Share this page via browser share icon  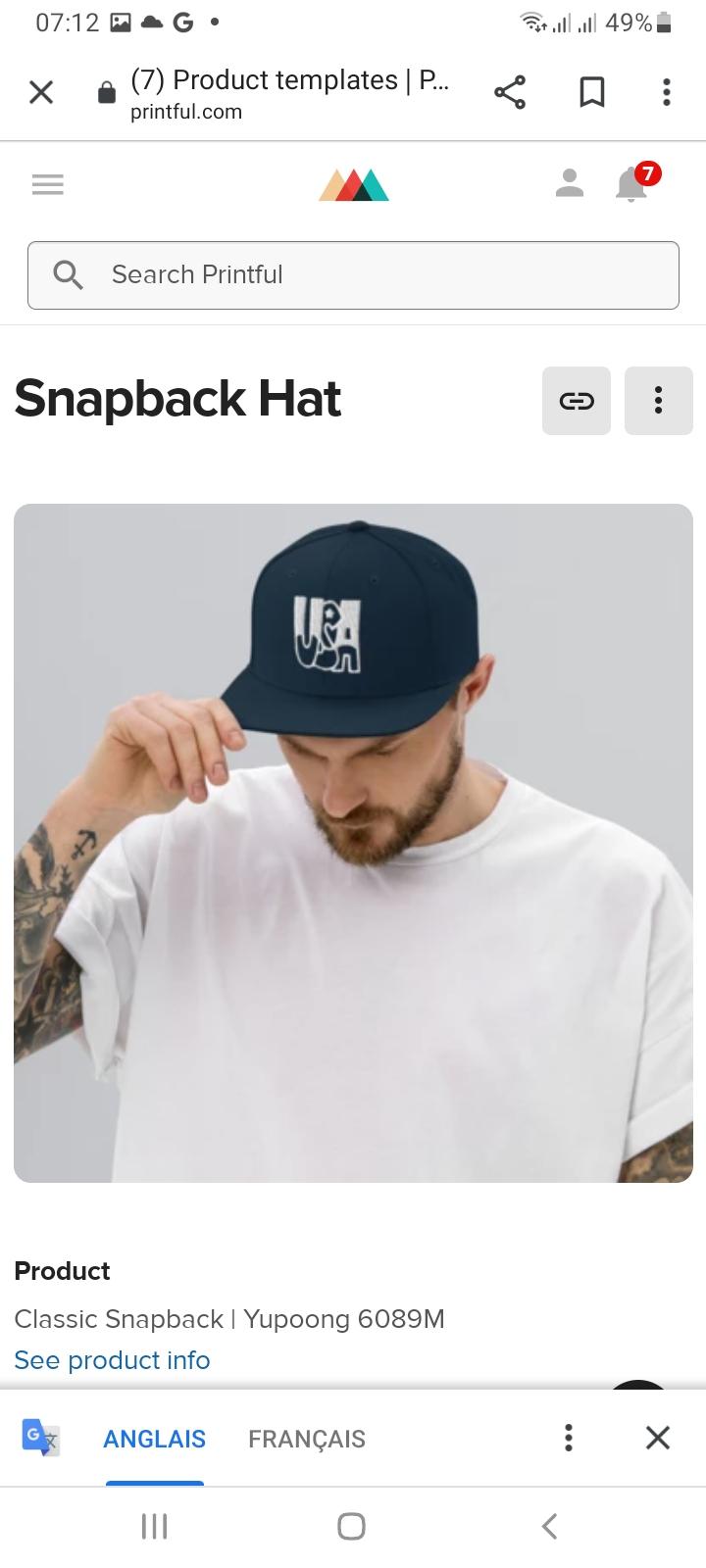(x=509, y=93)
